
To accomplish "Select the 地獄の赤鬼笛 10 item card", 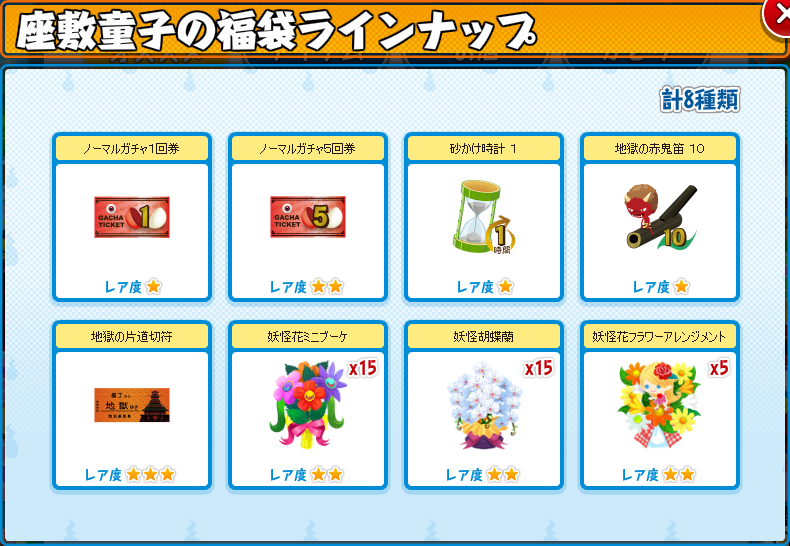I will [660, 217].
